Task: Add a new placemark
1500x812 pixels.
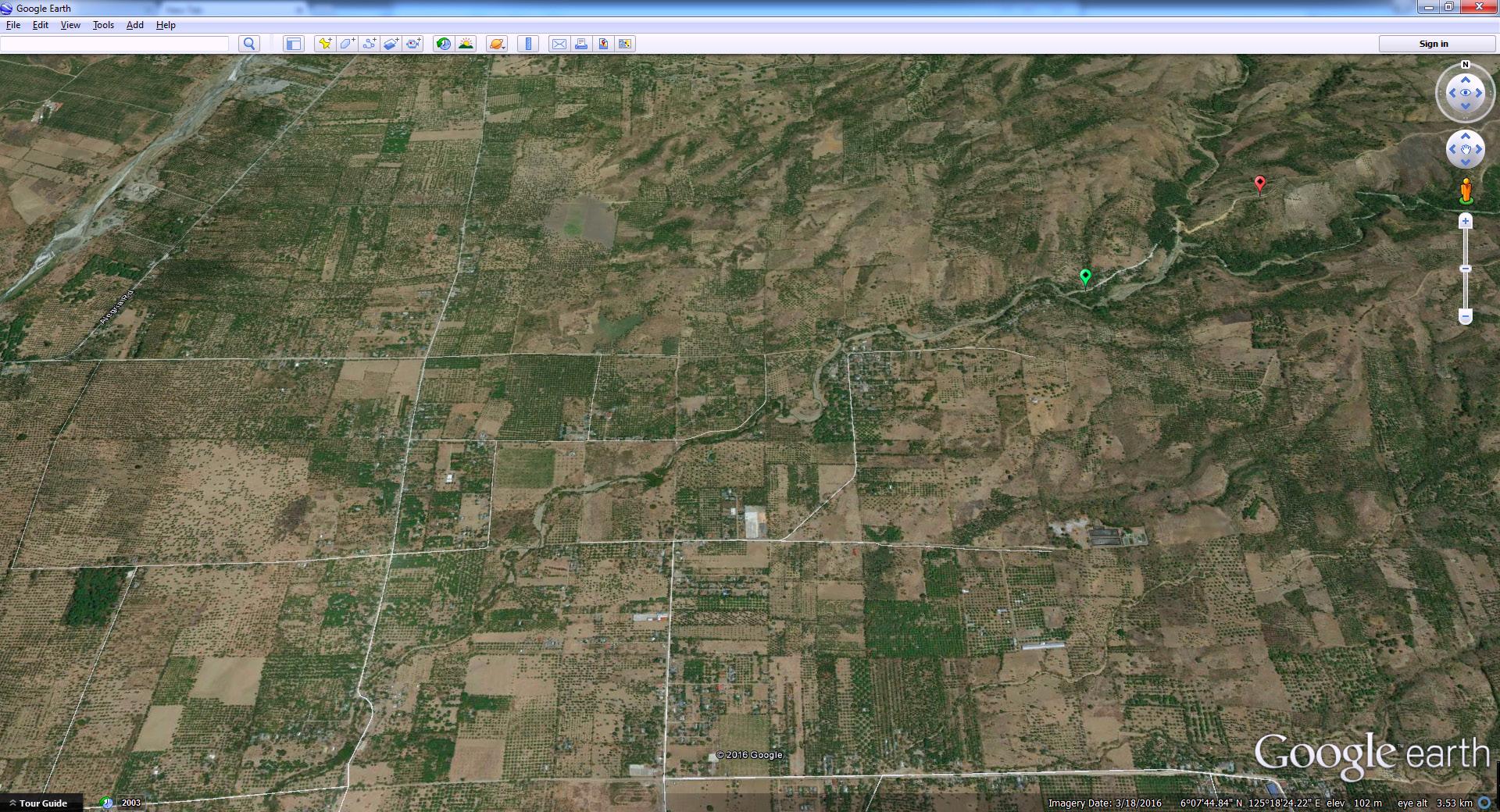Action: (324, 44)
